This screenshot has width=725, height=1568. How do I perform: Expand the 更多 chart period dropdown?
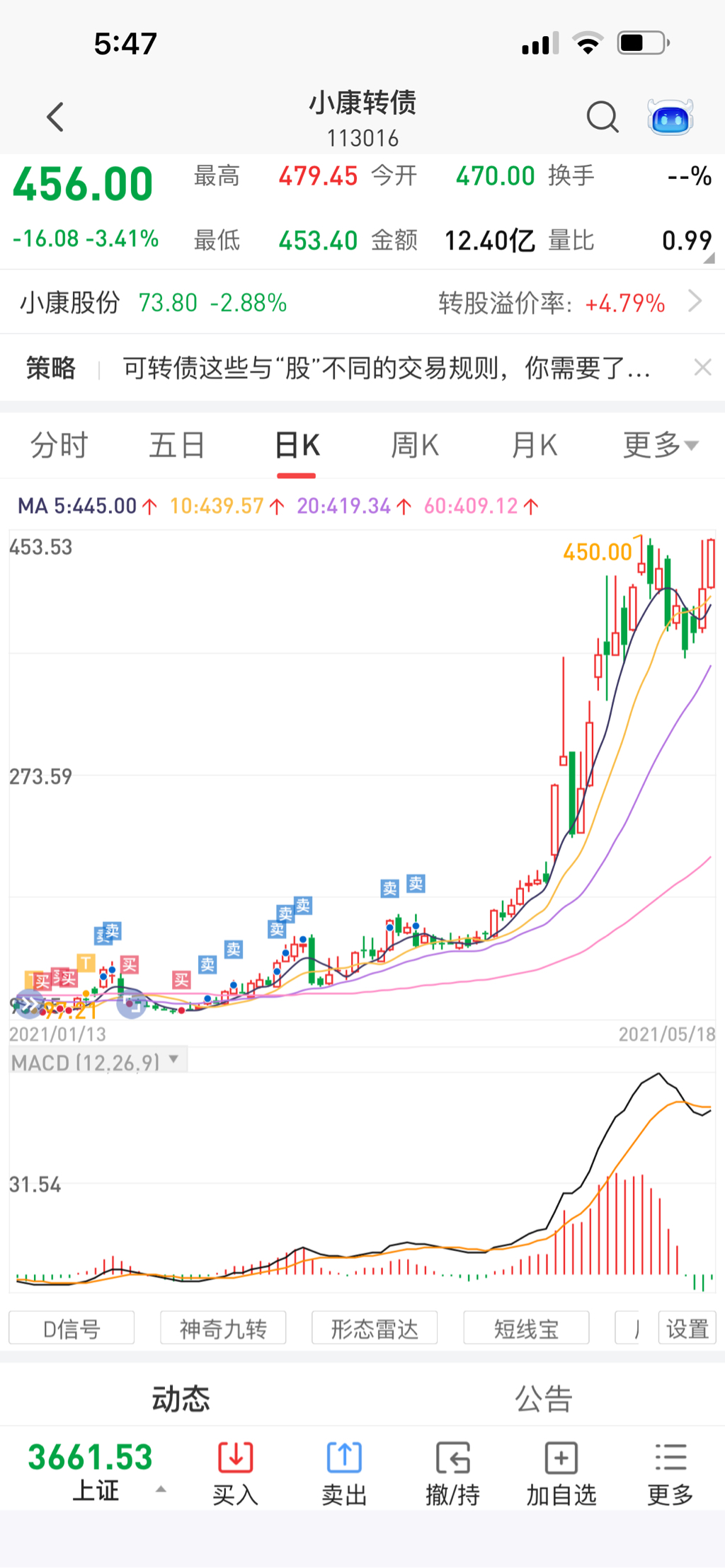point(660,446)
